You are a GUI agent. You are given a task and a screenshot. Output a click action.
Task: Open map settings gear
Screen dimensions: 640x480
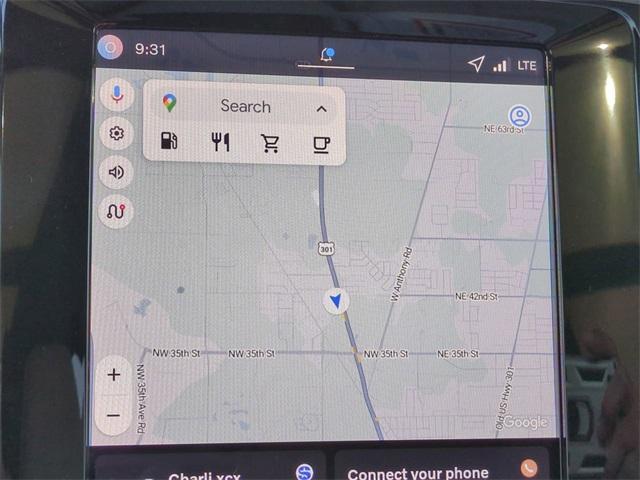(117, 133)
